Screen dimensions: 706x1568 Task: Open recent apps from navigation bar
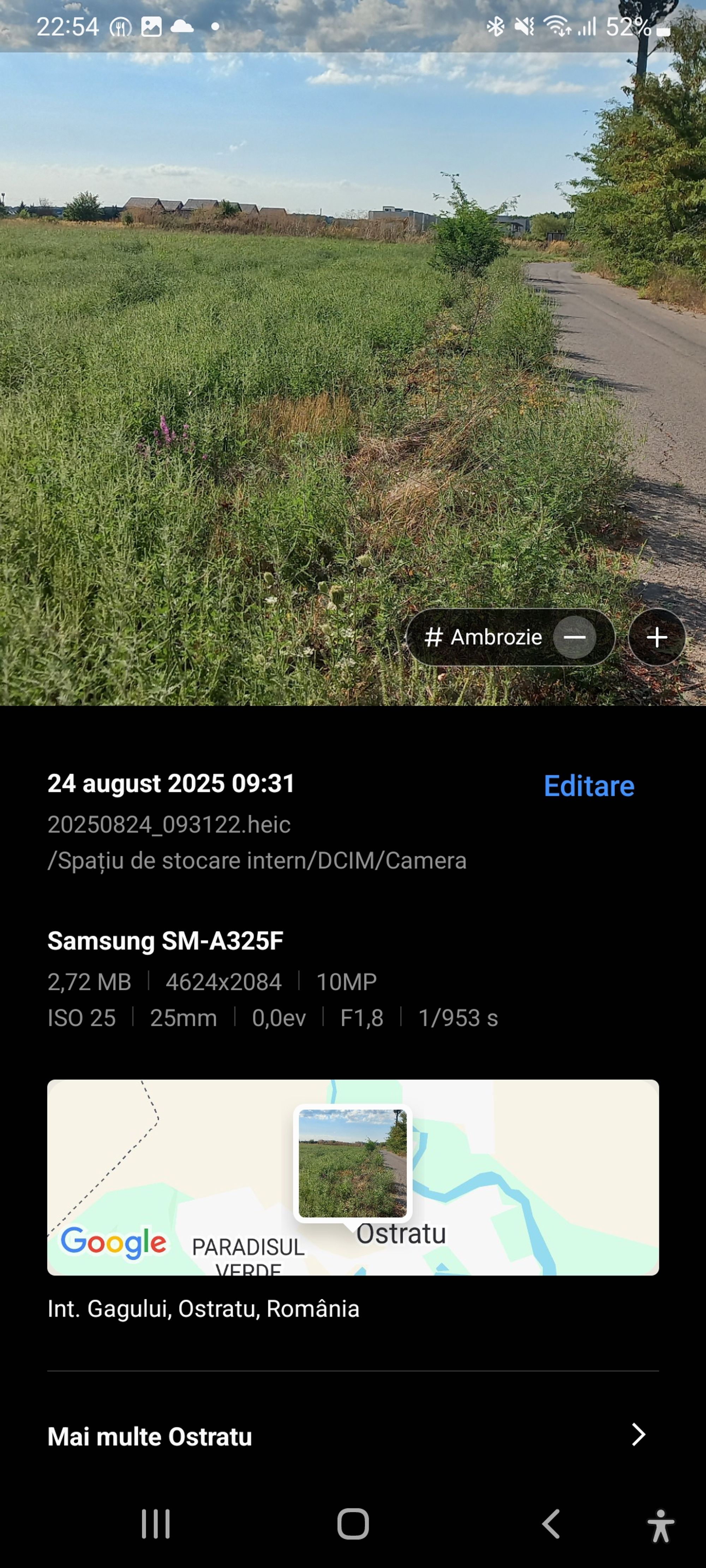pyautogui.click(x=155, y=1524)
